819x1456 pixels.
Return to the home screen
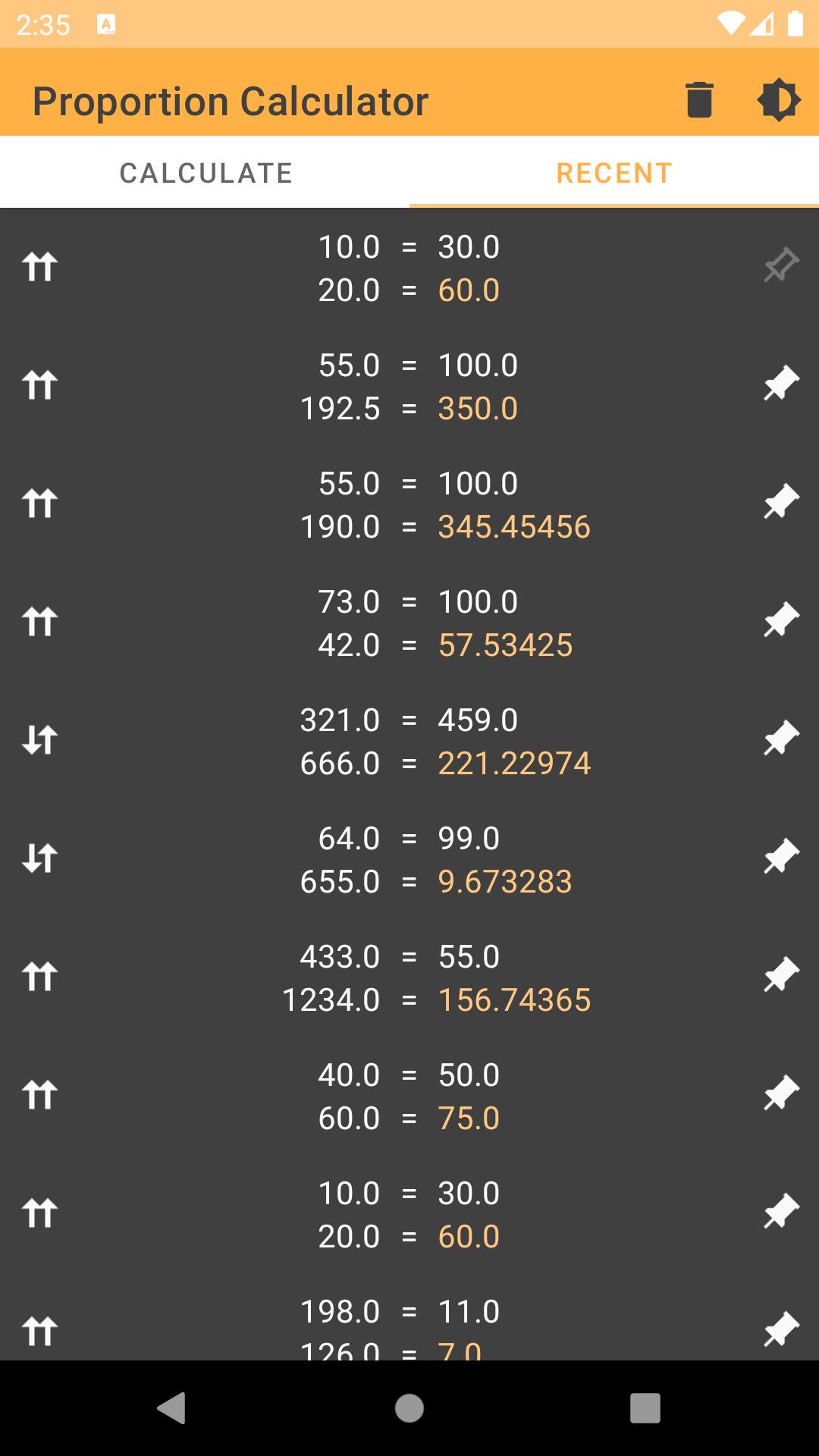pos(409,1408)
